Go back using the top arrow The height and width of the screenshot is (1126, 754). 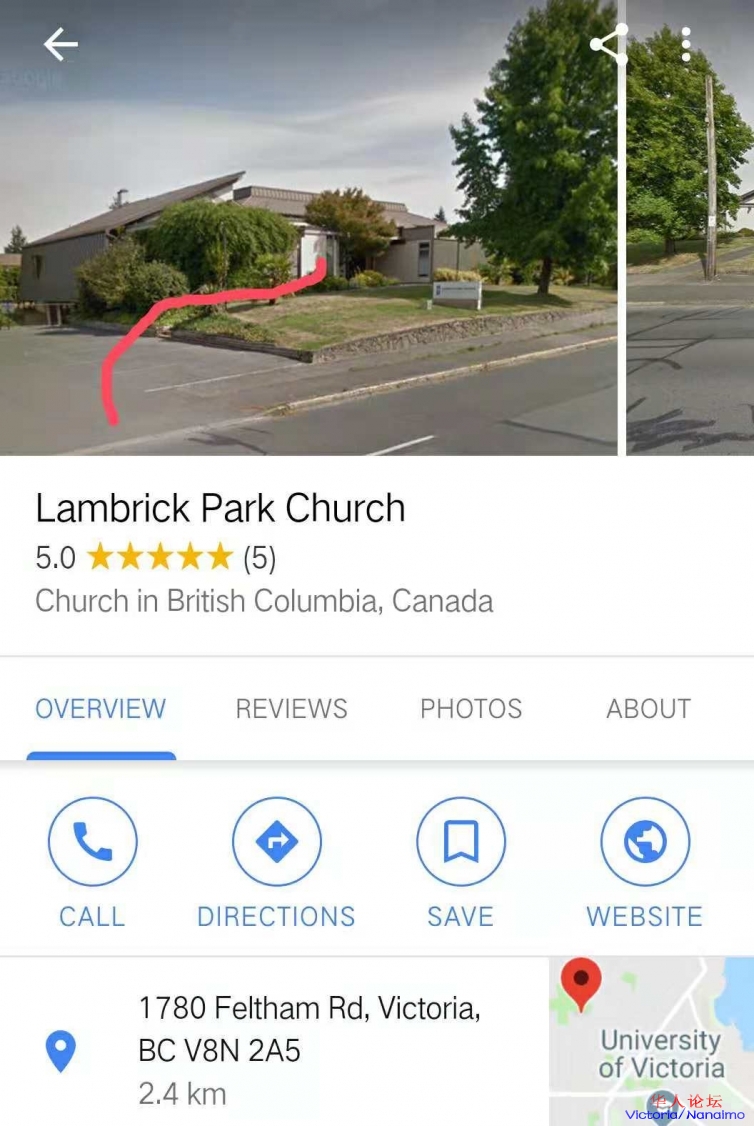coord(60,44)
